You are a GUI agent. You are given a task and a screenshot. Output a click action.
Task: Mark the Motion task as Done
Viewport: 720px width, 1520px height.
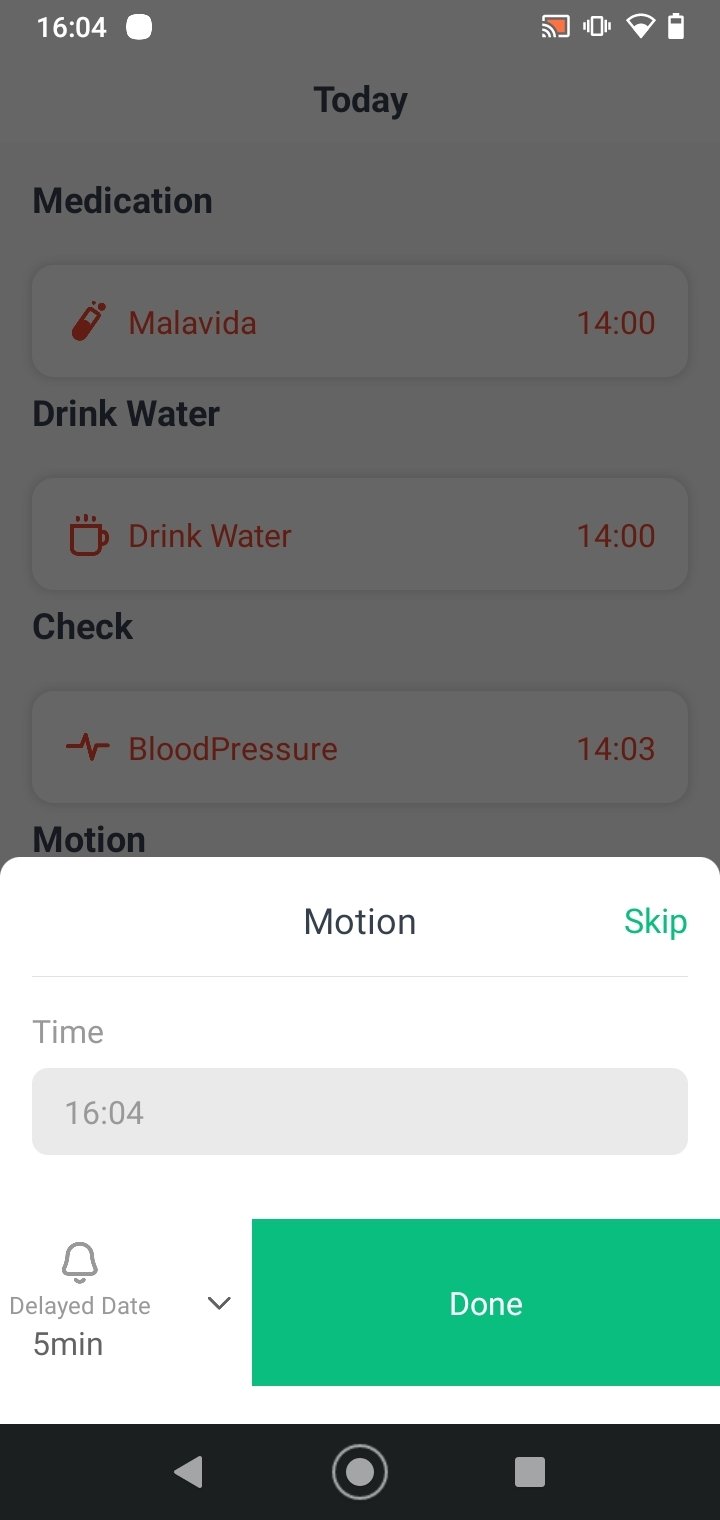486,1302
